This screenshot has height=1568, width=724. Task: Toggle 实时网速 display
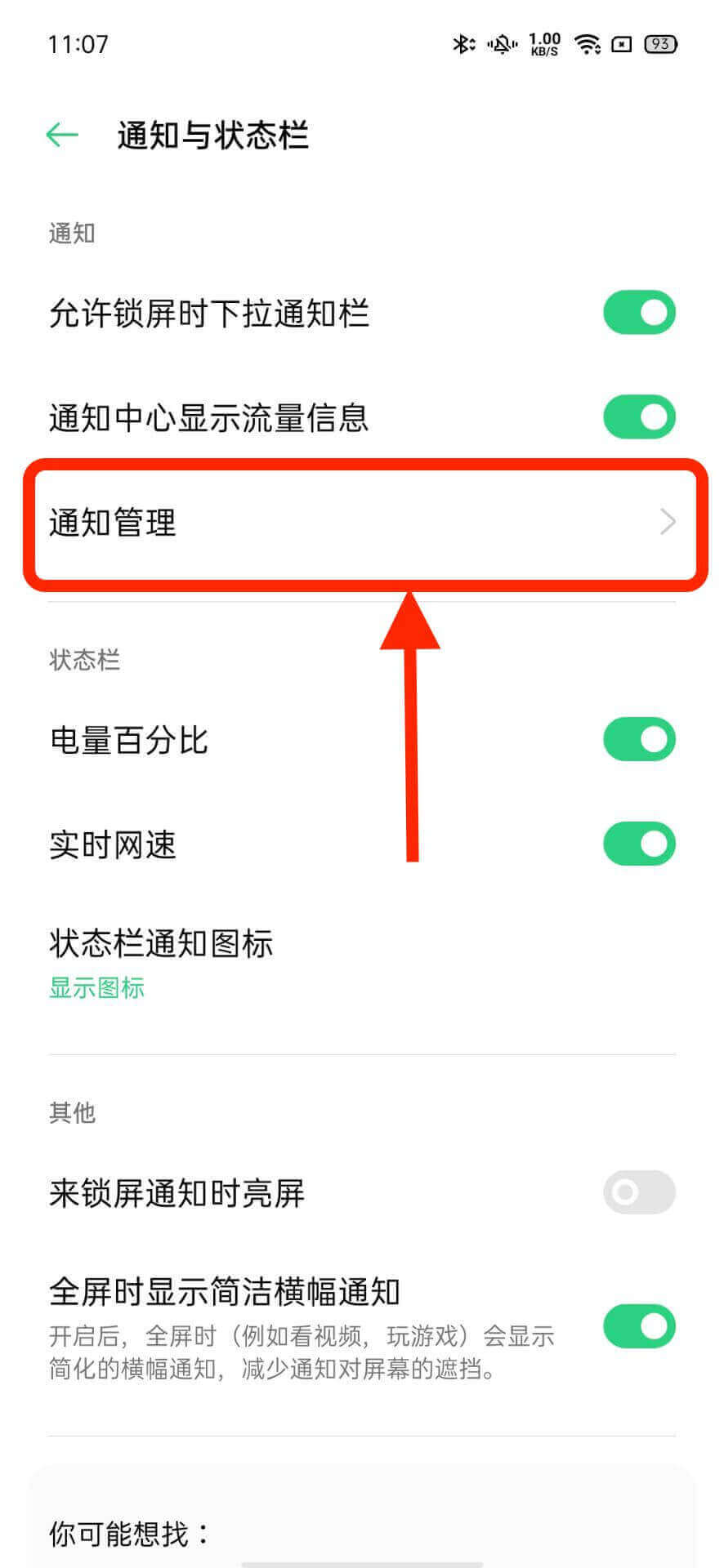click(x=638, y=844)
